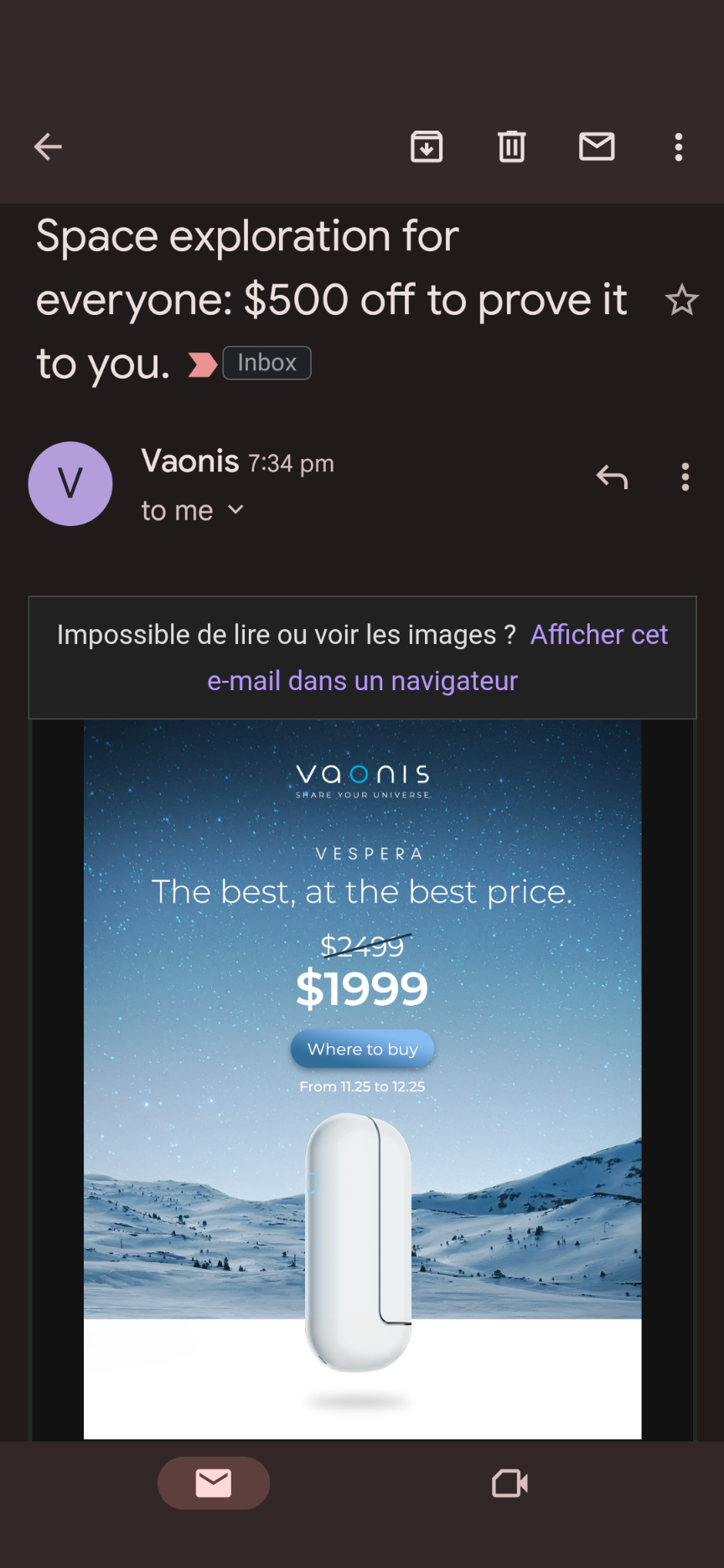This screenshot has width=724, height=1568.
Task: Tap the 'Where to buy' button
Action: 363,1049
